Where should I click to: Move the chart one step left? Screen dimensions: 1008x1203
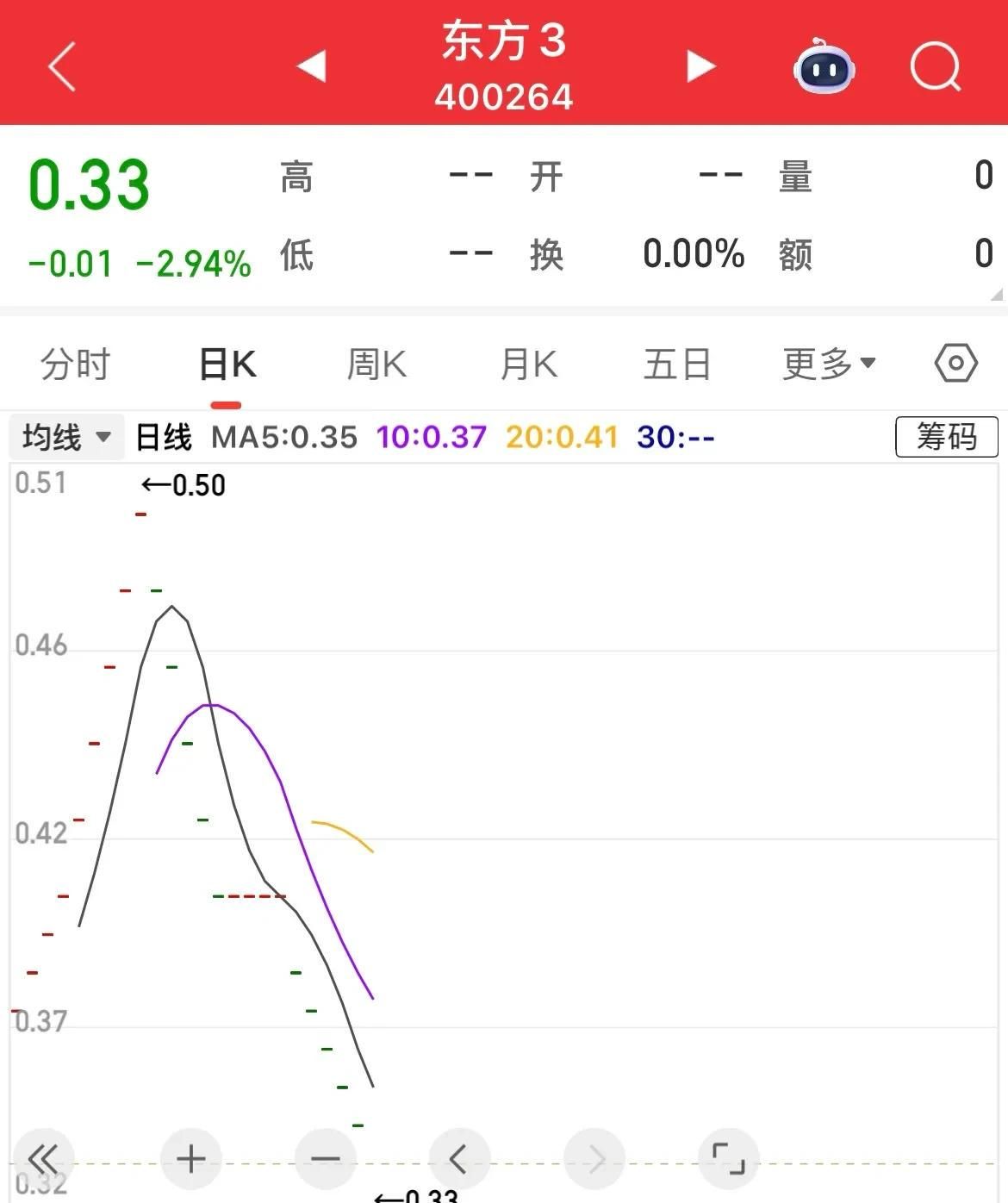(459, 1158)
